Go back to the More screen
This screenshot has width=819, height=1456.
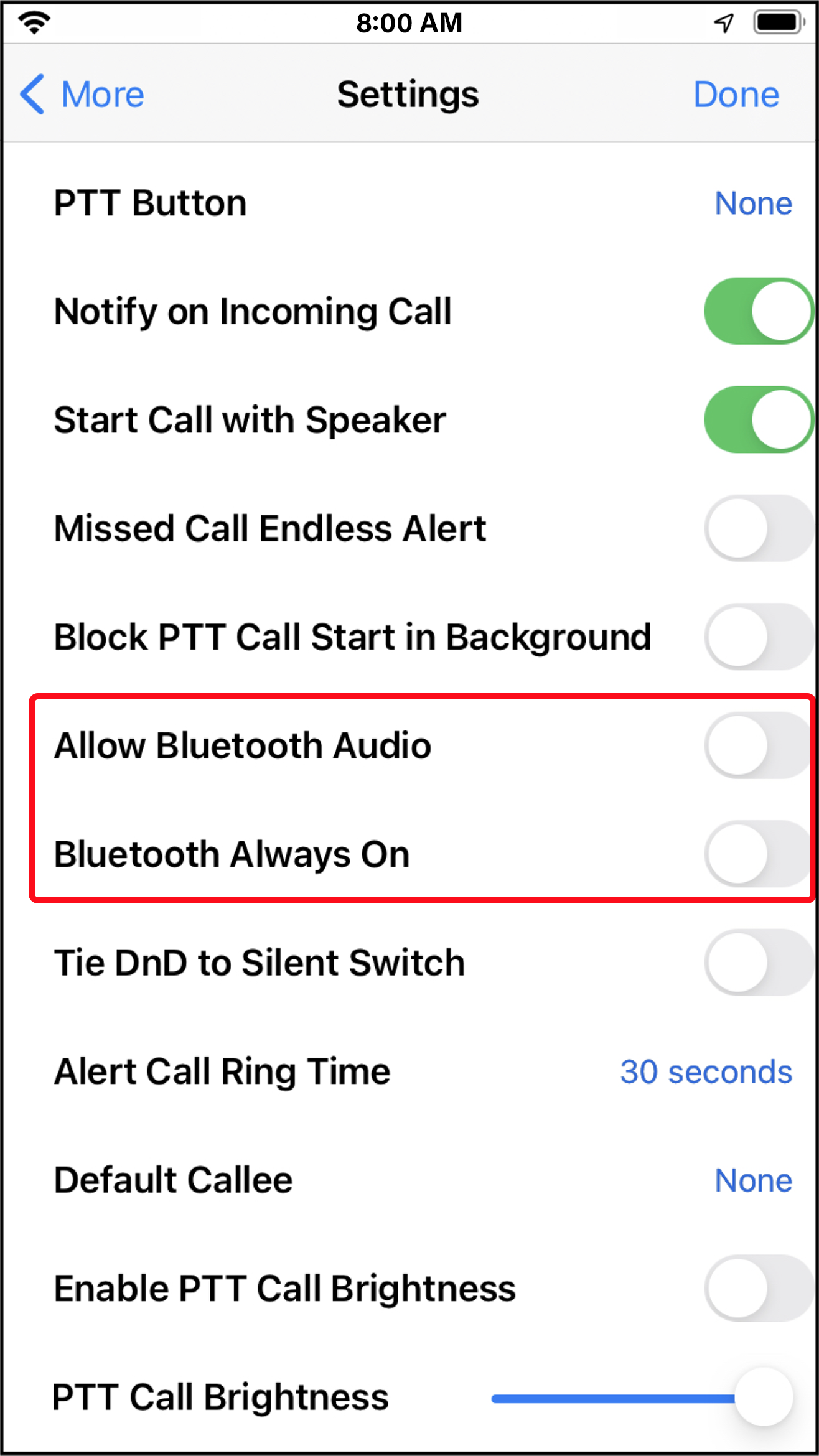[x=82, y=95]
